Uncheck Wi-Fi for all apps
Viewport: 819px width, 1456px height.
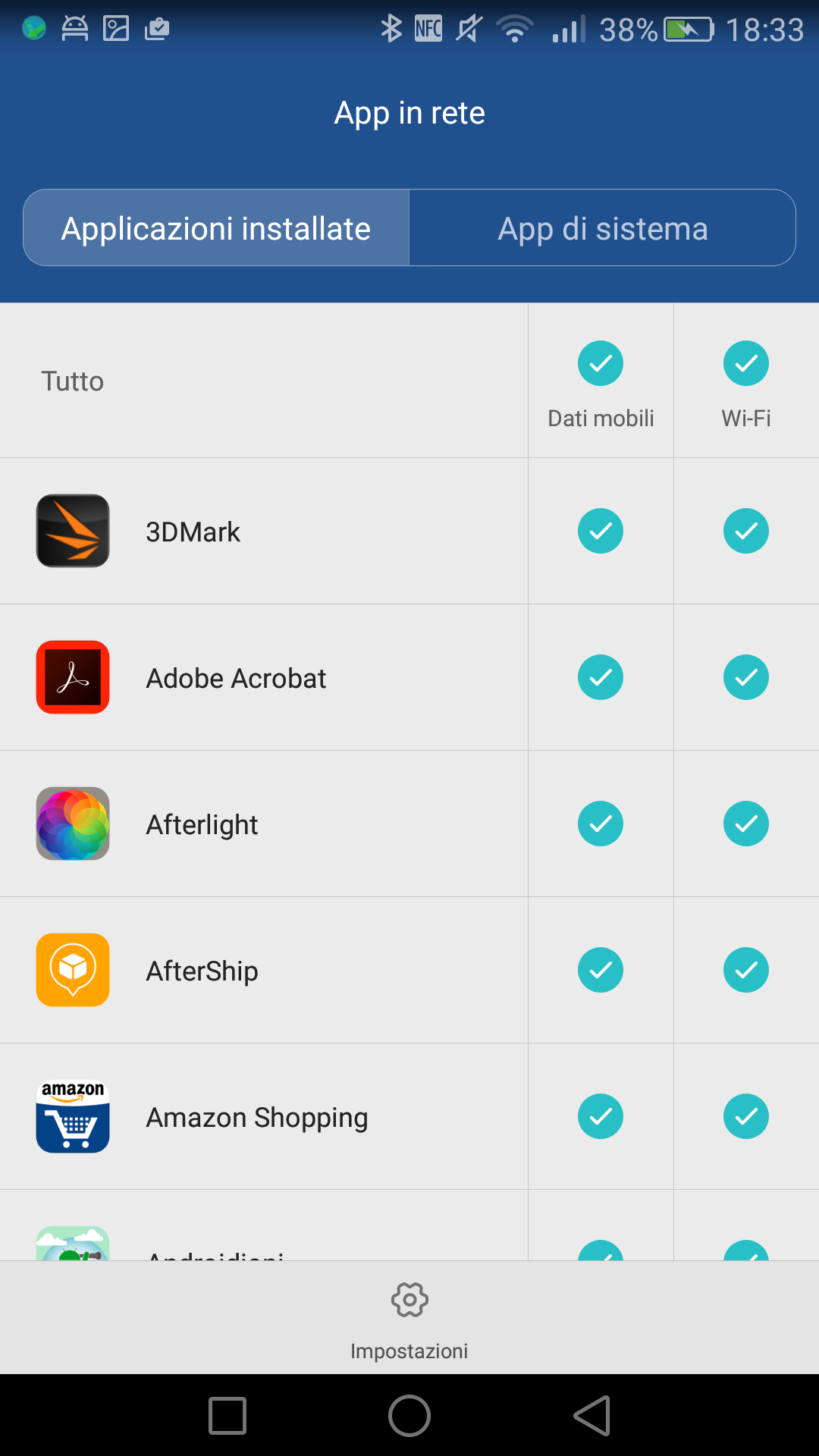click(746, 364)
